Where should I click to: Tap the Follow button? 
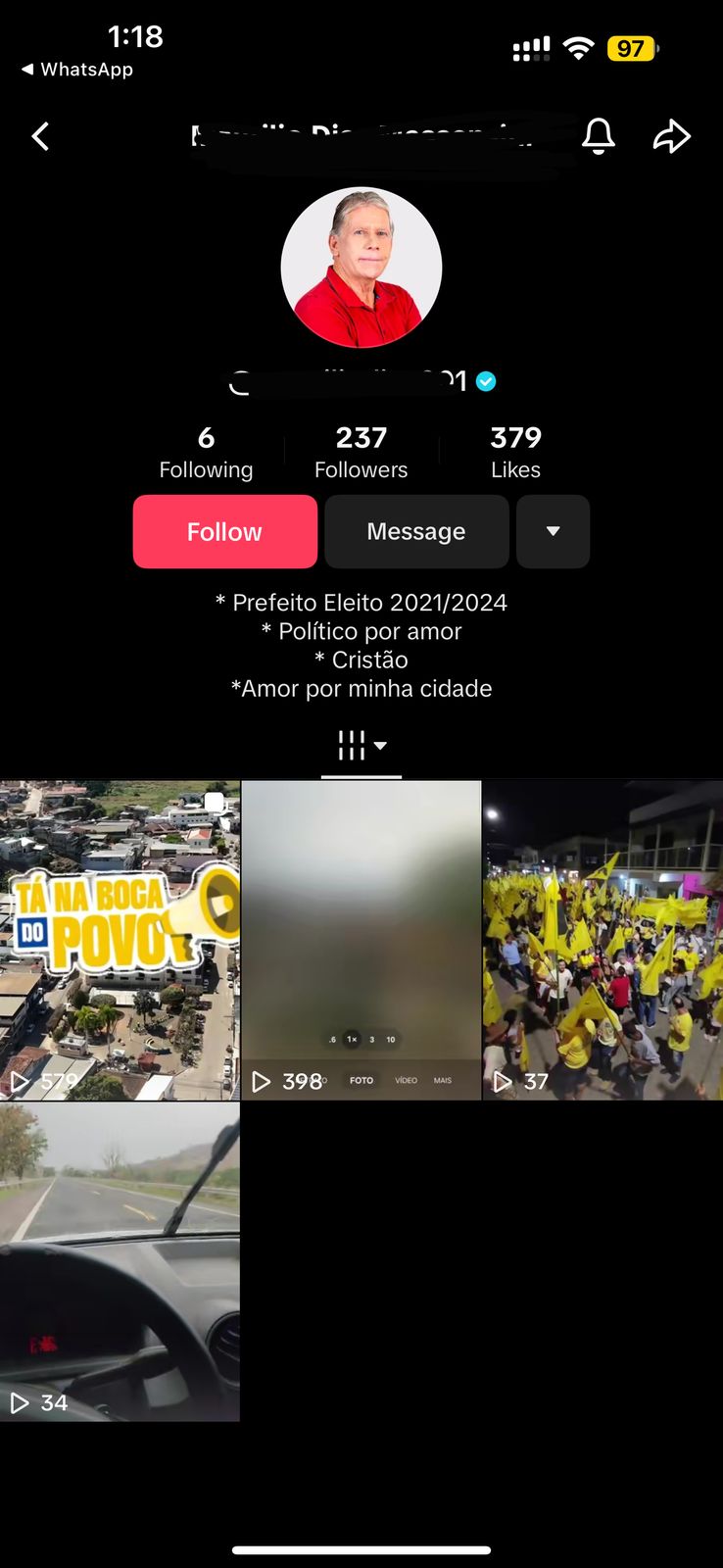(x=225, y=531)
